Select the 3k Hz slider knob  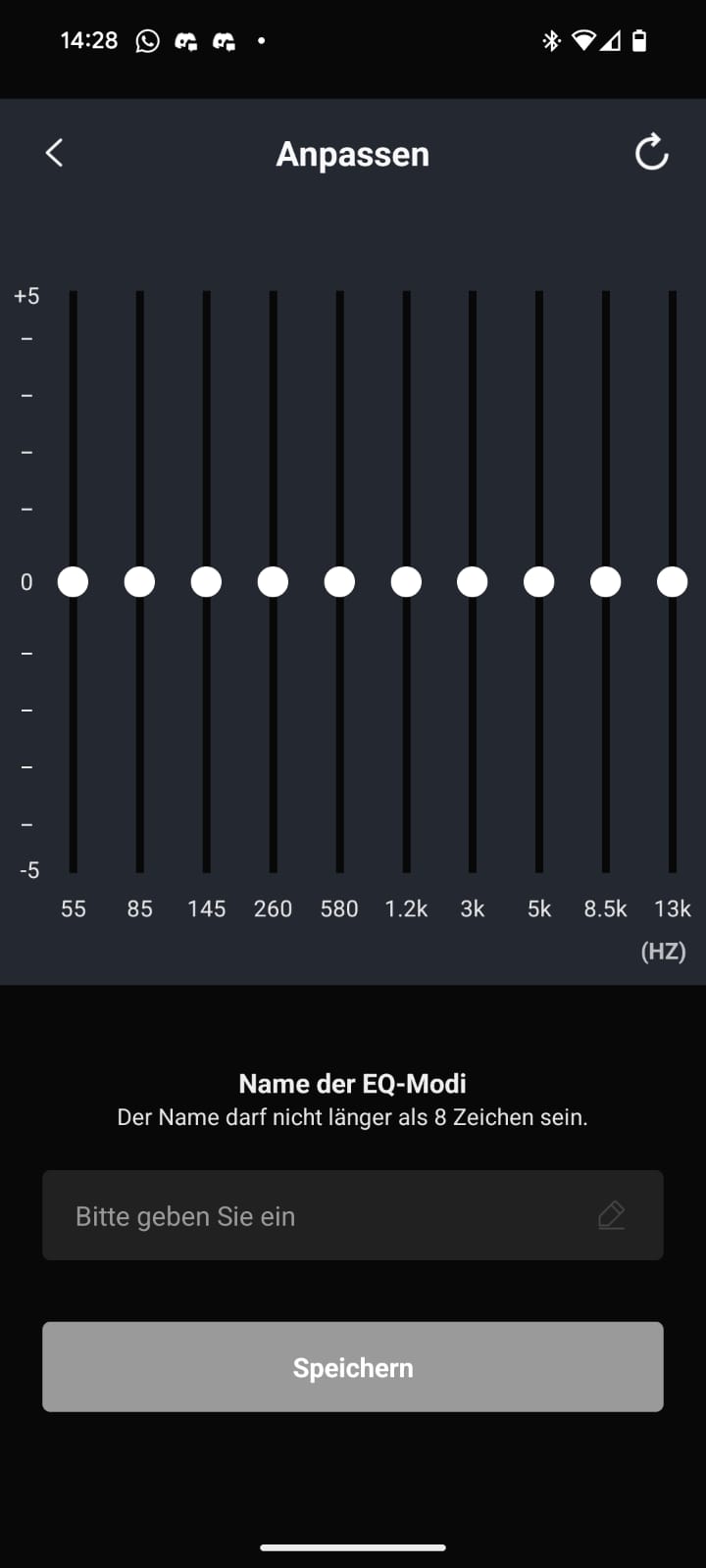pyautogui.click(x=472, y=581)
